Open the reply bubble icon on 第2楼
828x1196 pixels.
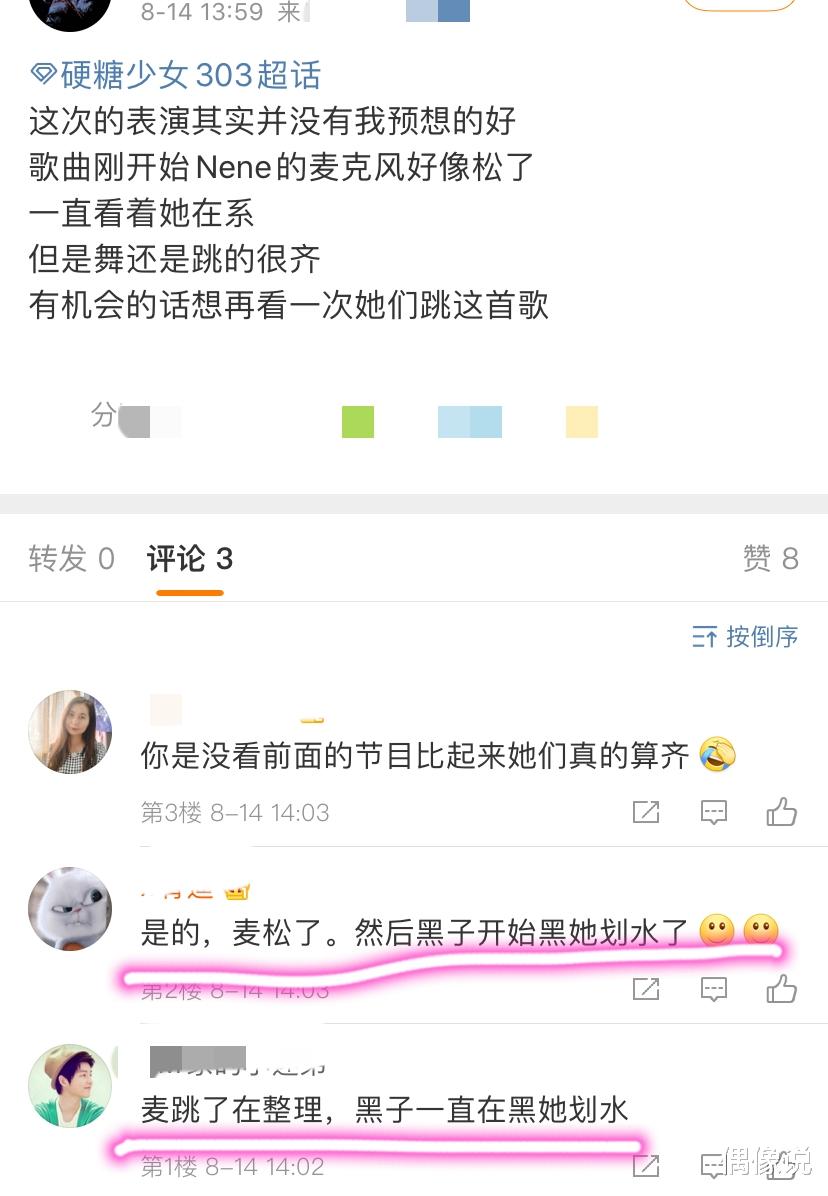point(714,989)
